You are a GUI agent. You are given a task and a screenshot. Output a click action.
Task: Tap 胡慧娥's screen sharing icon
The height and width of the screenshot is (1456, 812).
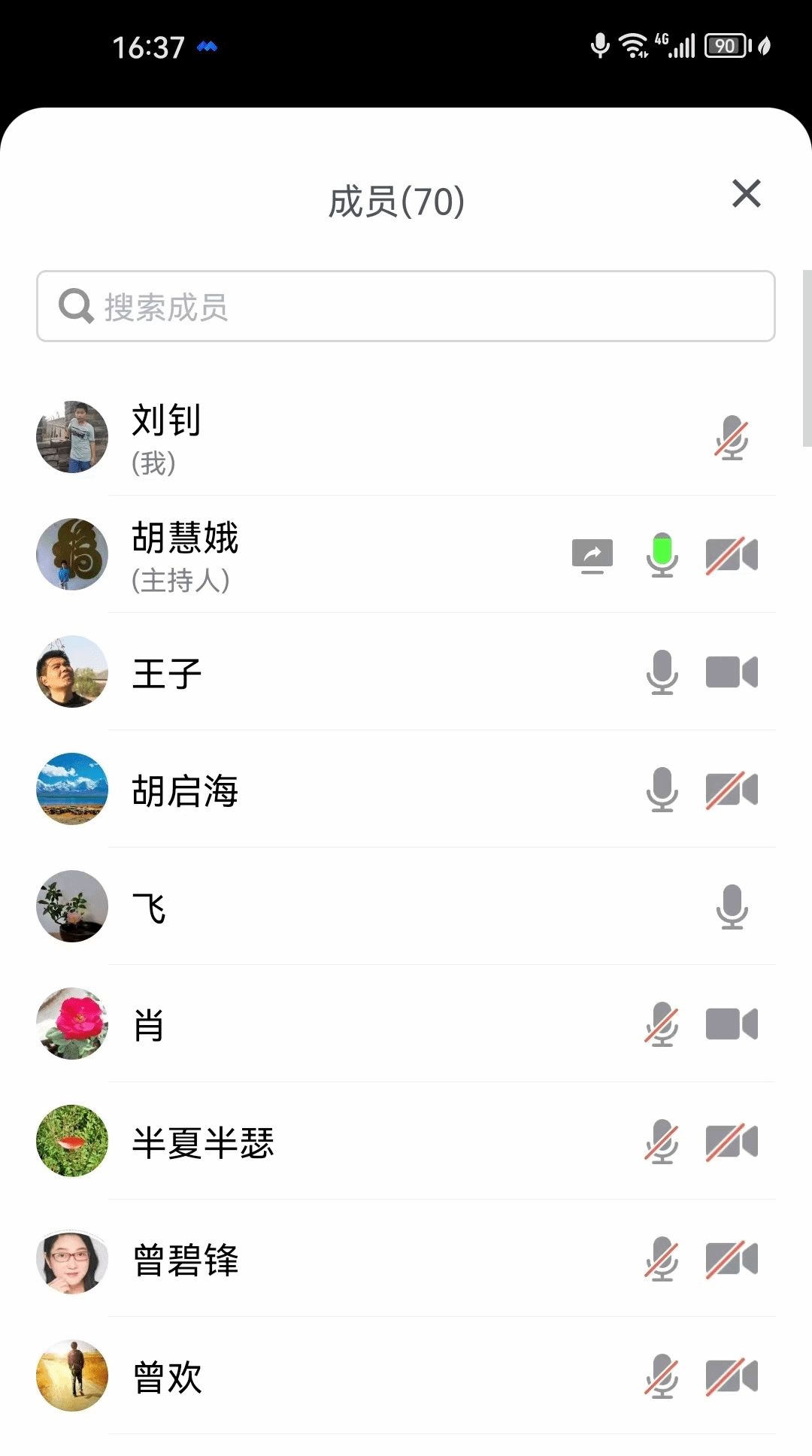[x=592, y=556]
